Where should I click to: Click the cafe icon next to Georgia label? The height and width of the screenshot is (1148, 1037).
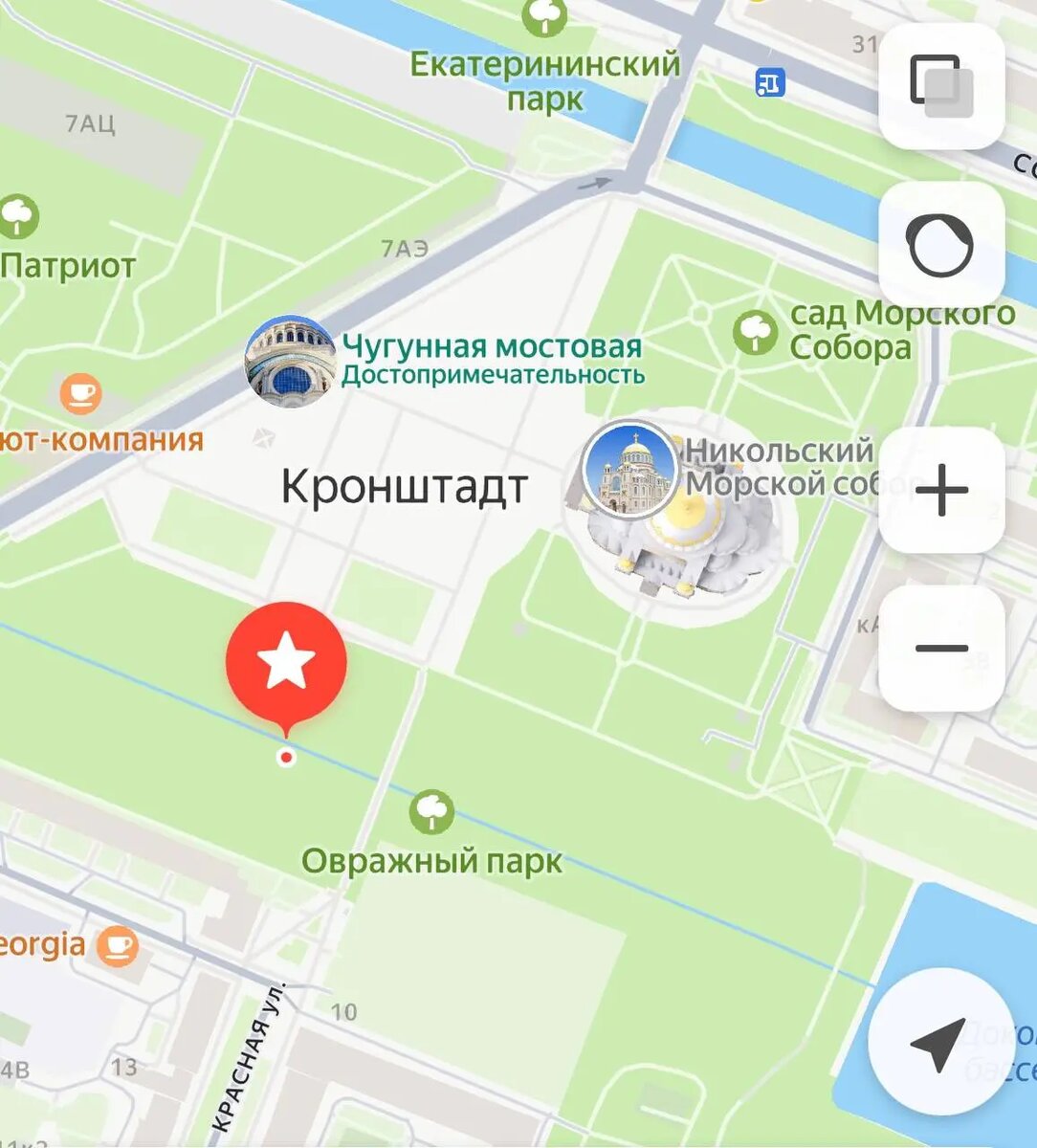pos(116,945)
